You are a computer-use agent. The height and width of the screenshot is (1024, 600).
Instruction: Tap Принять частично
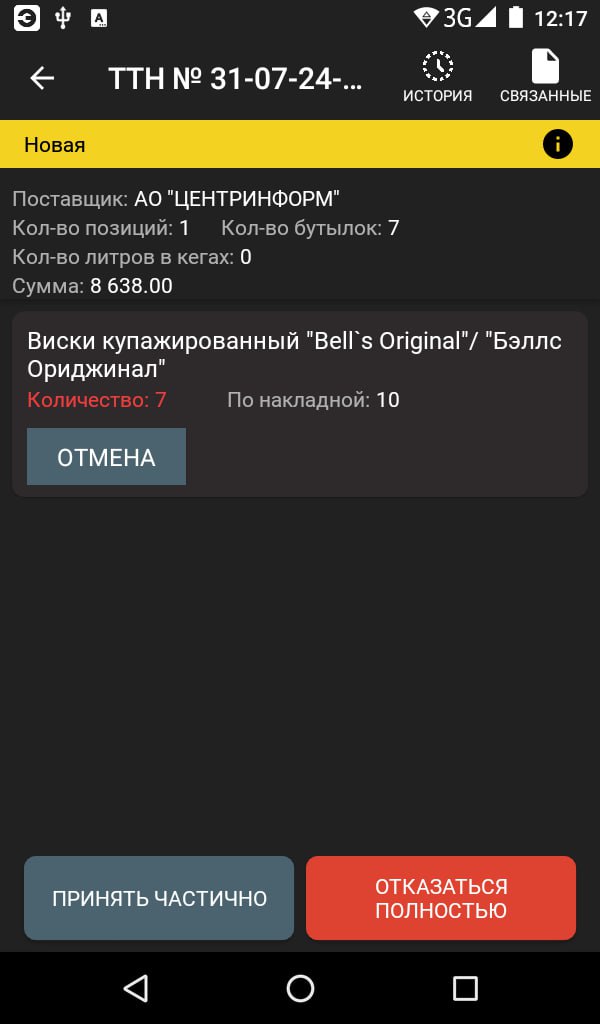point(159,898)
